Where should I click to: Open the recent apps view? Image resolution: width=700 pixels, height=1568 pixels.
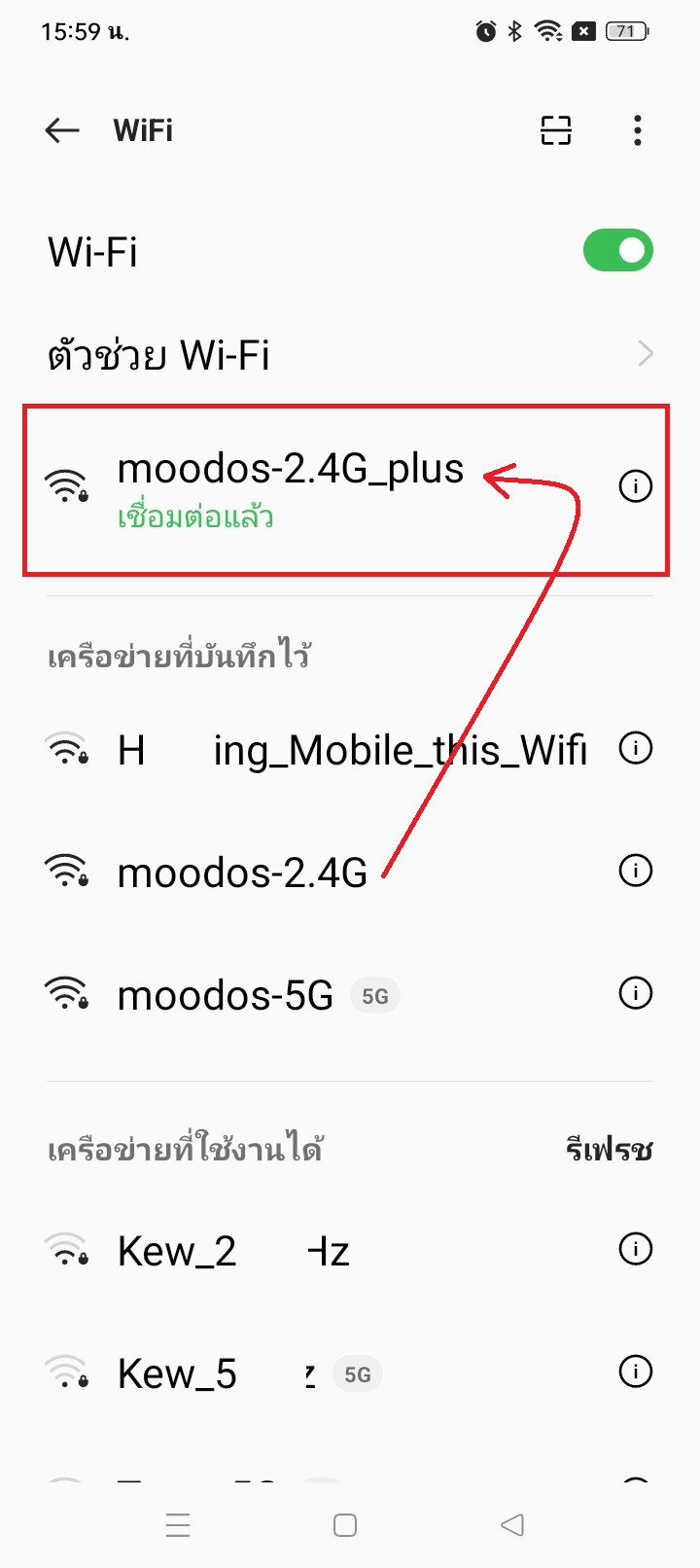click(x=178, y=1525)
